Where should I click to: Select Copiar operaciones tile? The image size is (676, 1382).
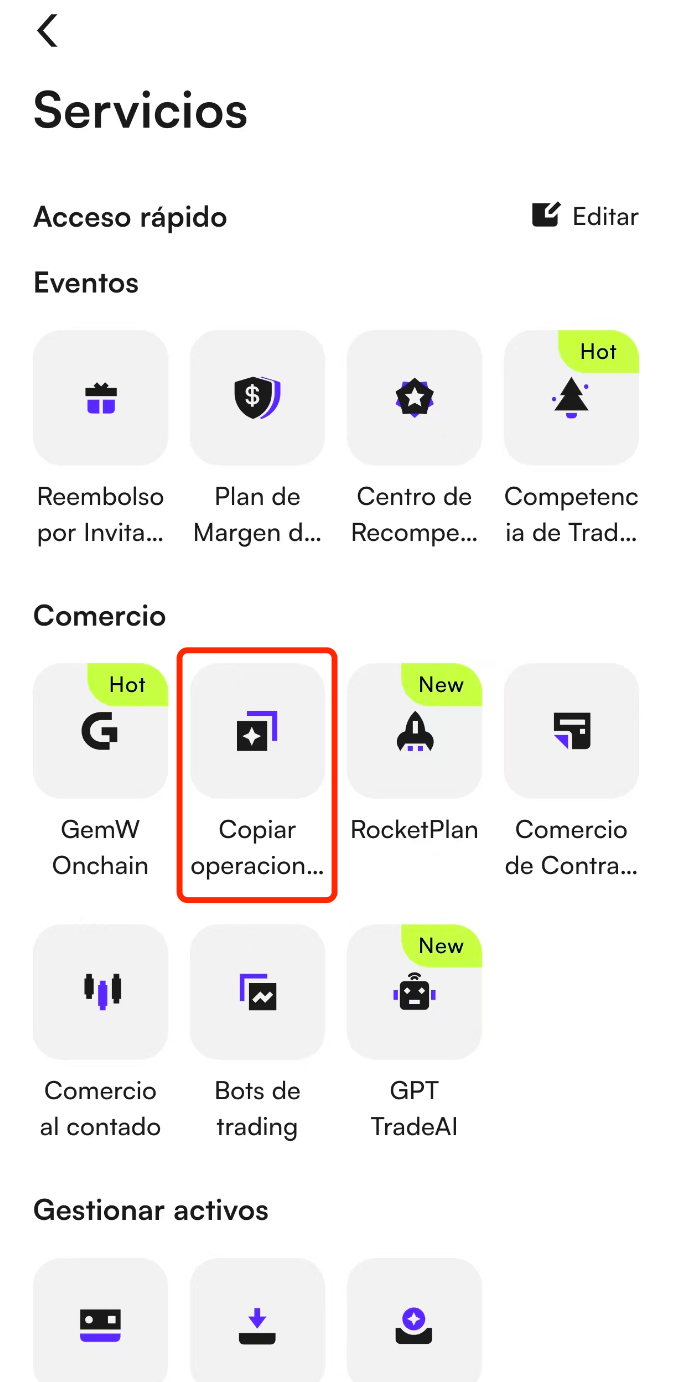coord(257,731)
